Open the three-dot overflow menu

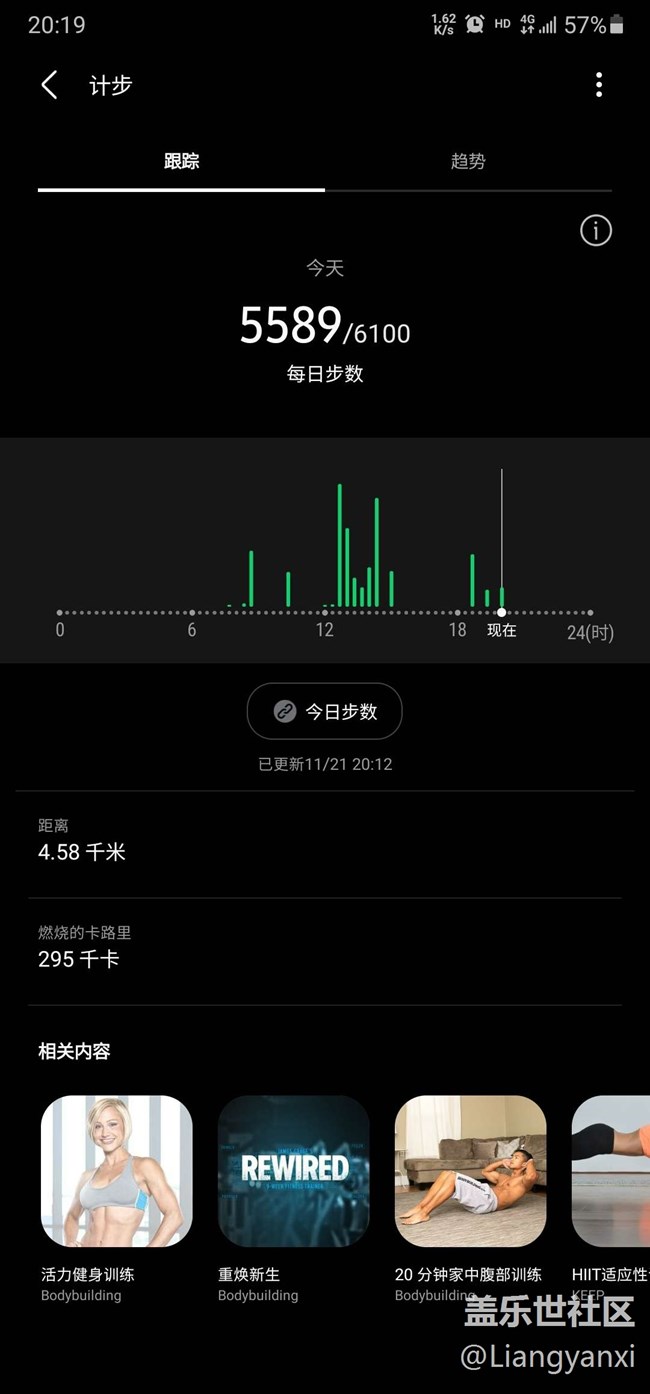599,85
